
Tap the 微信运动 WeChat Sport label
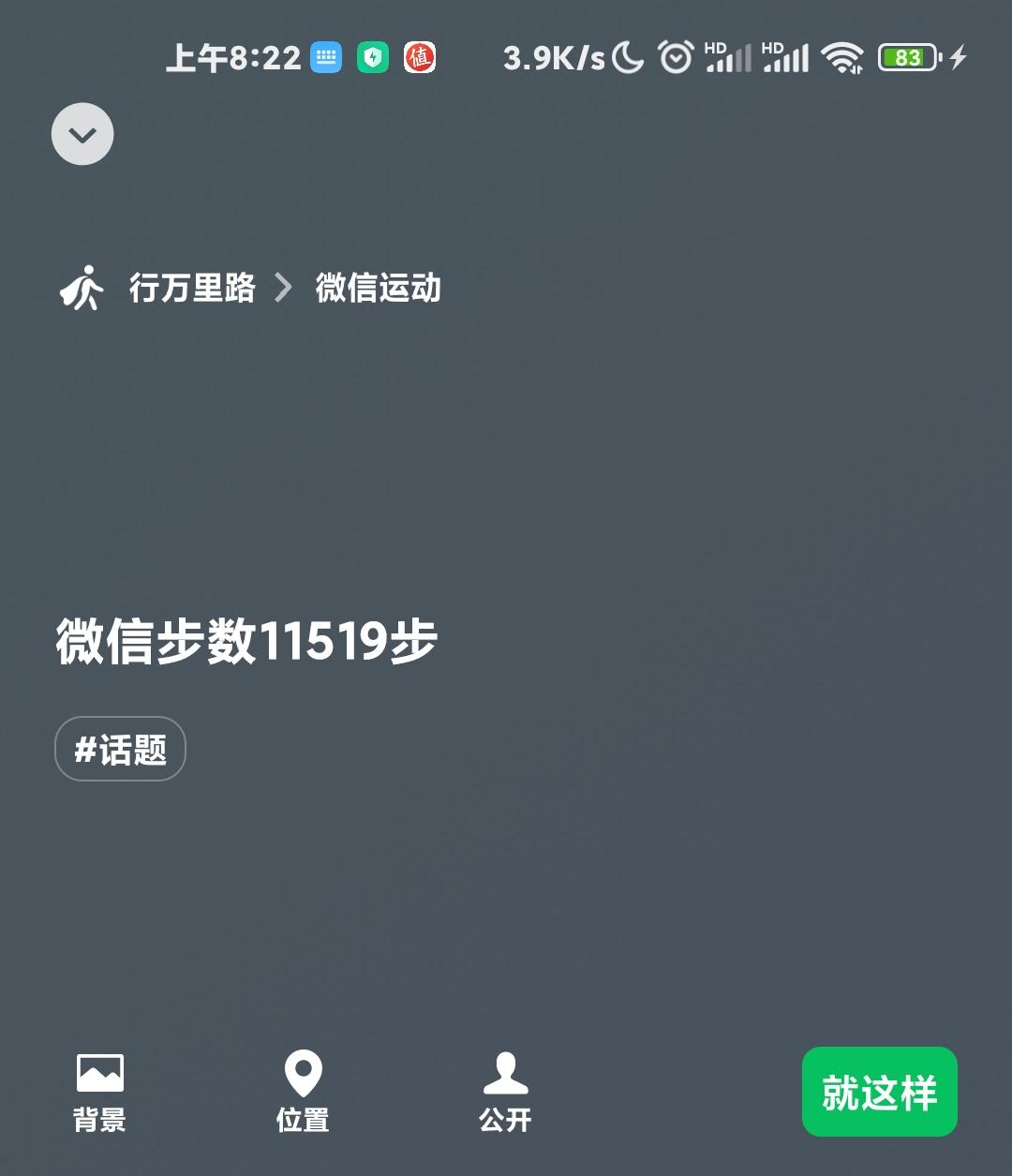coord(378,289)
